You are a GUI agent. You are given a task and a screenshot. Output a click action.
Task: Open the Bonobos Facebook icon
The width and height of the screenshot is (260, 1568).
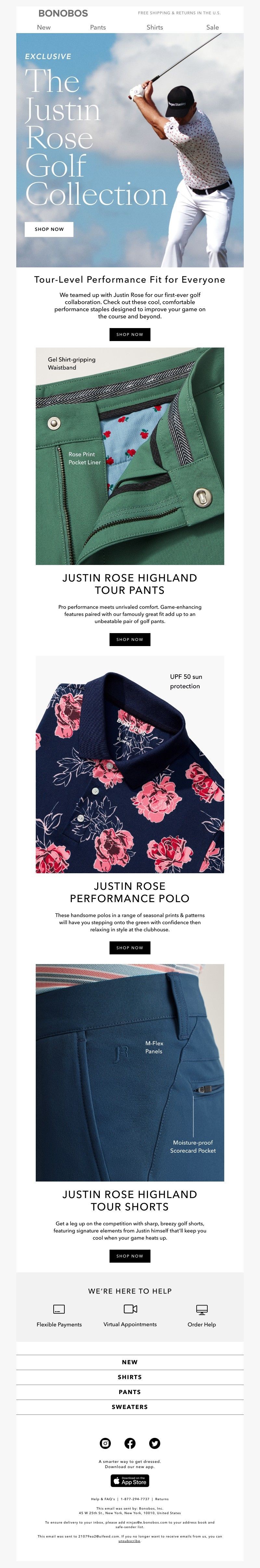130,1443
